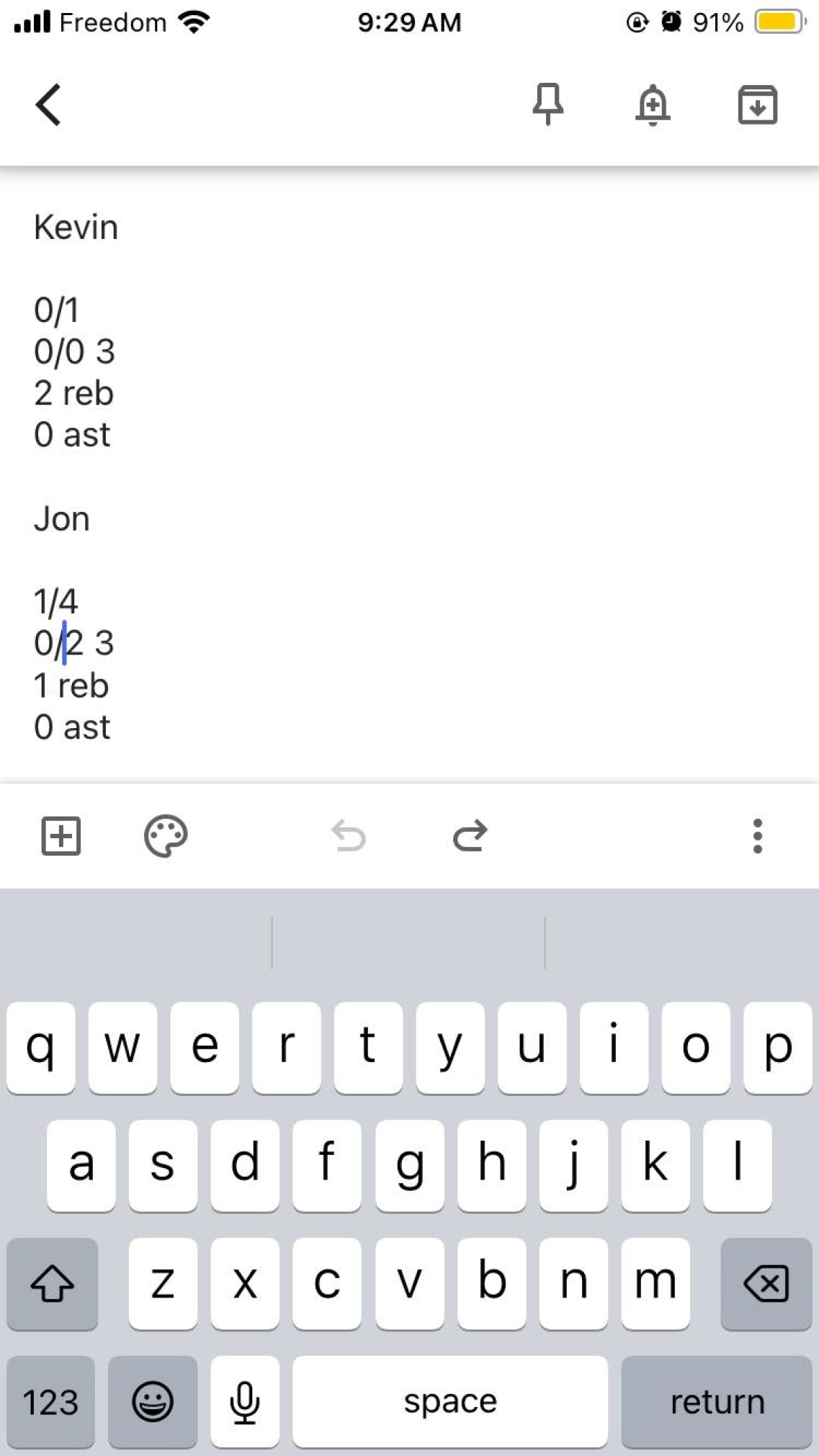Open the emoji keyboard
Image resolution: width=819 pixels, height=1456 pixels.
pyautogui.click(x=152, y=1401)
